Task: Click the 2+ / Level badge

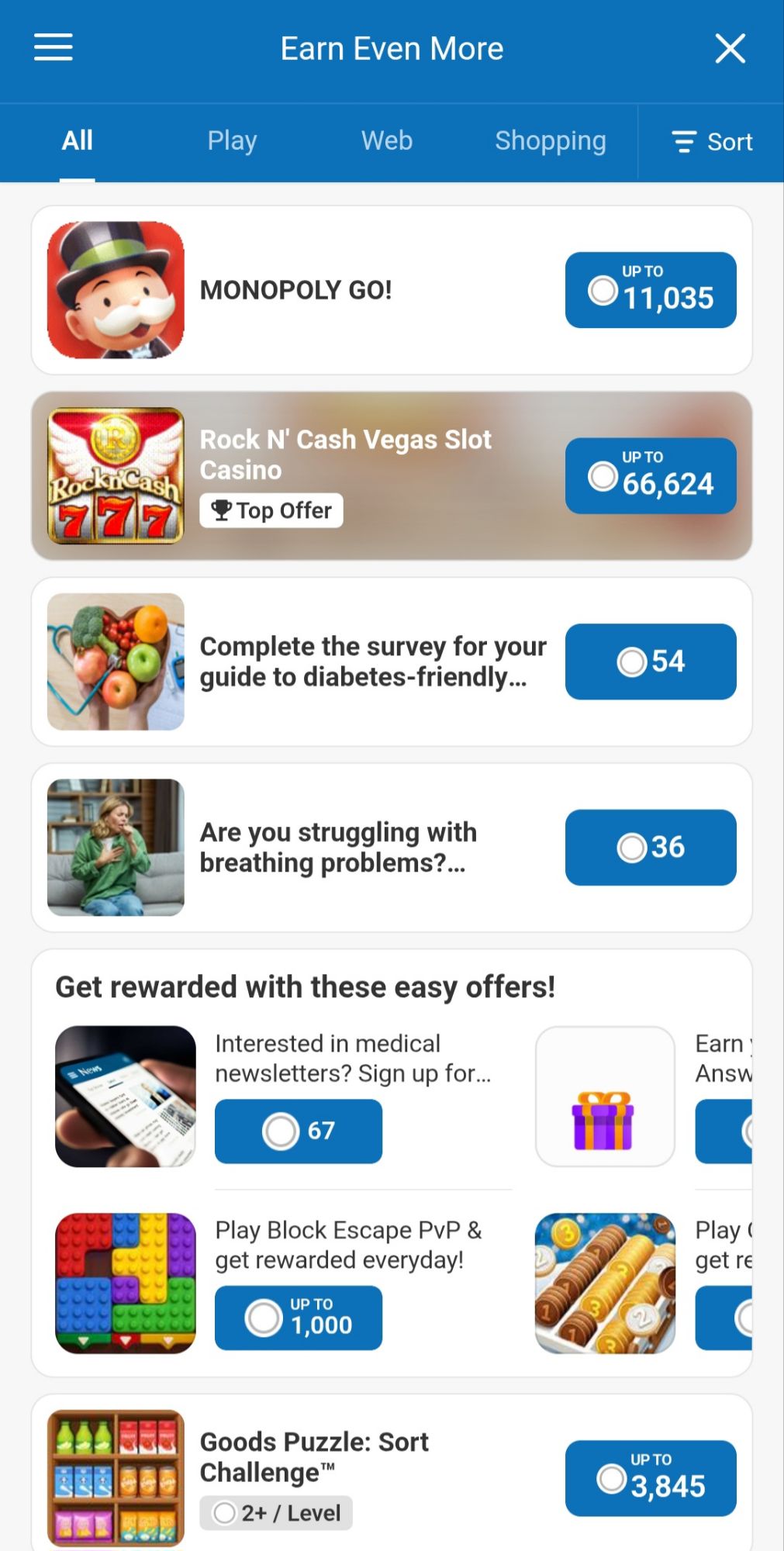Action: (276, 1512)
